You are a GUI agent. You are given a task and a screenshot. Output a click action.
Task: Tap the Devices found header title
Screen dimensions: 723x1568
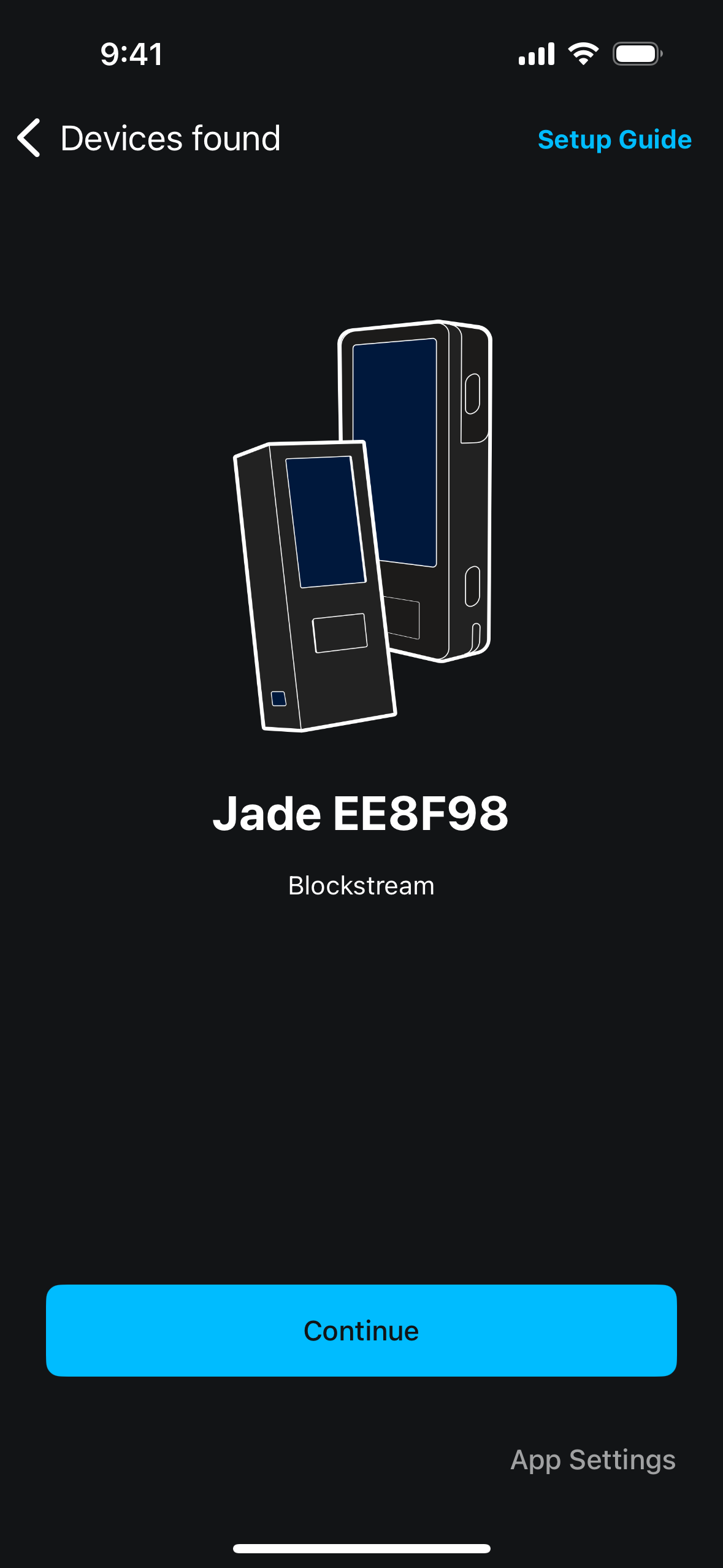point(169,138)
